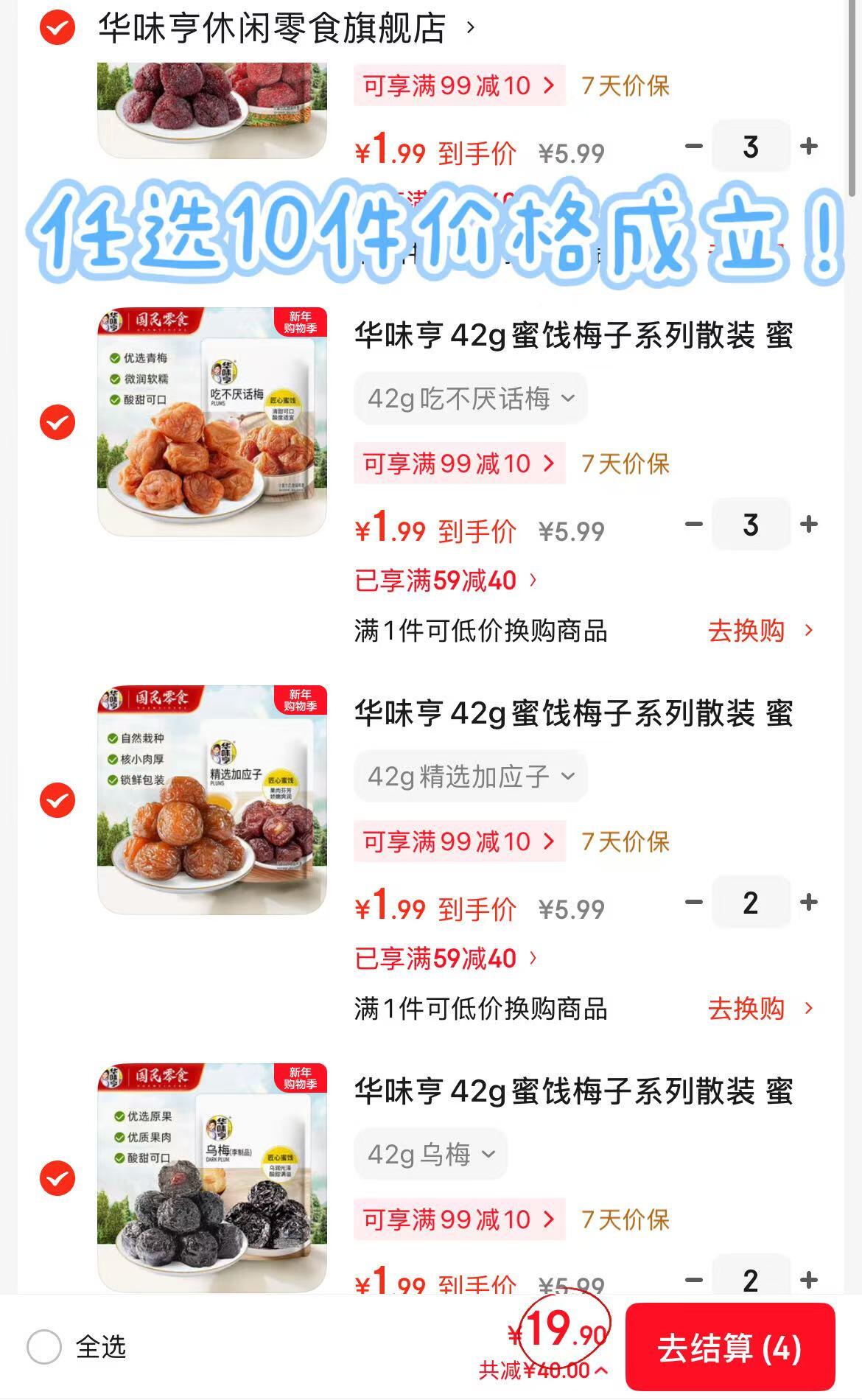Deselect the 42g精选加应子 item checkbox
The height and width of the screenshot is (1400, 862).
[x=57, y=800]
